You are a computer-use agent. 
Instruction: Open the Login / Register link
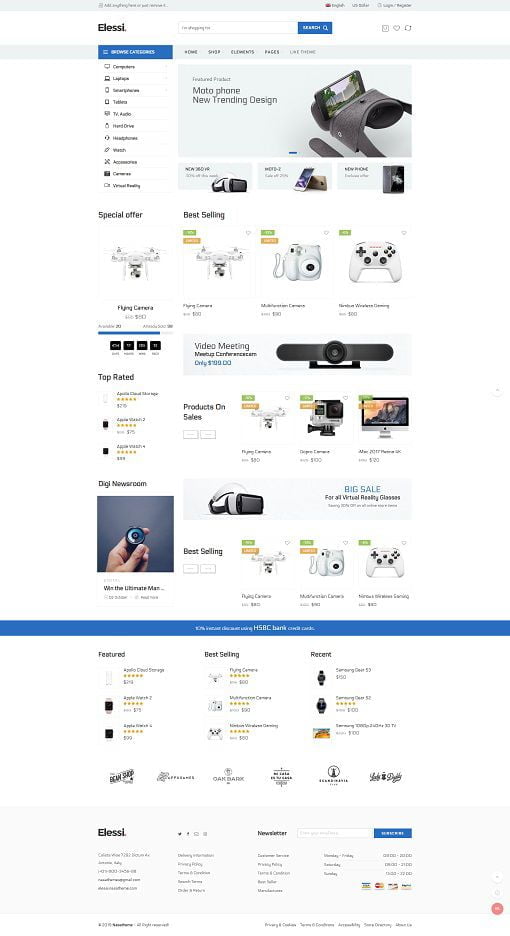tap(395, 5)
